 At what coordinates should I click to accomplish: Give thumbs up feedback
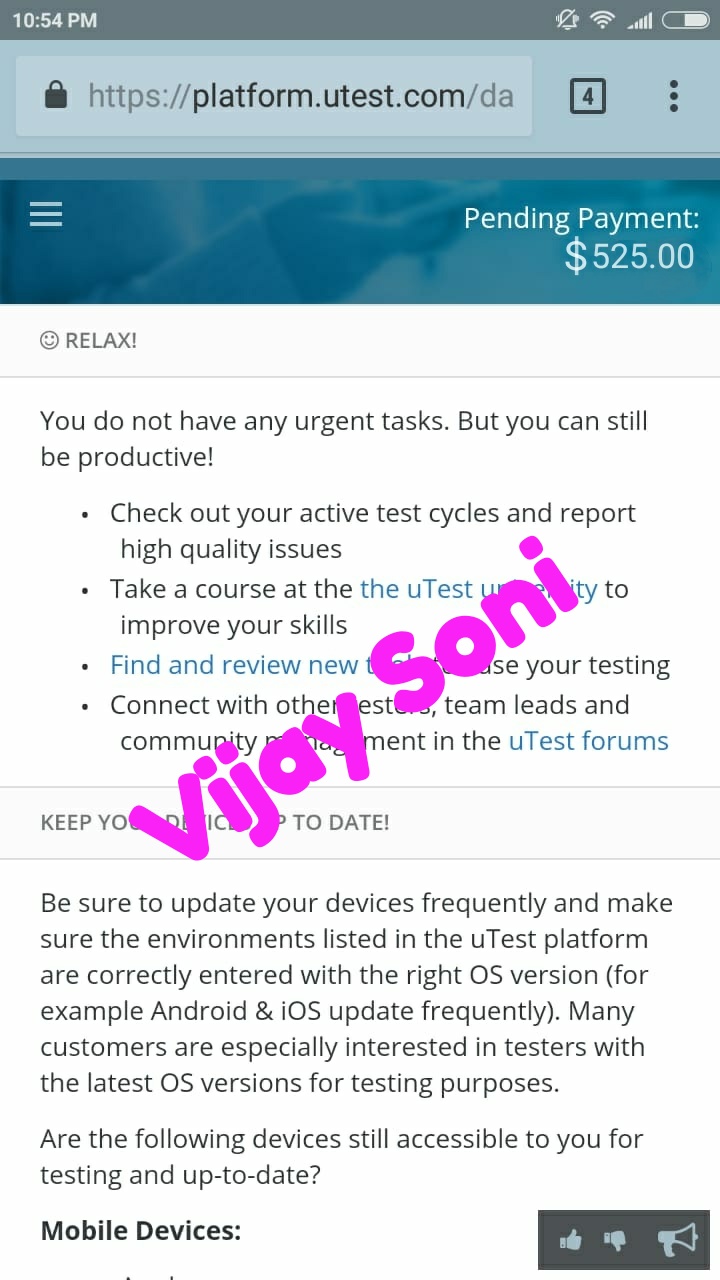point(571,1241)
